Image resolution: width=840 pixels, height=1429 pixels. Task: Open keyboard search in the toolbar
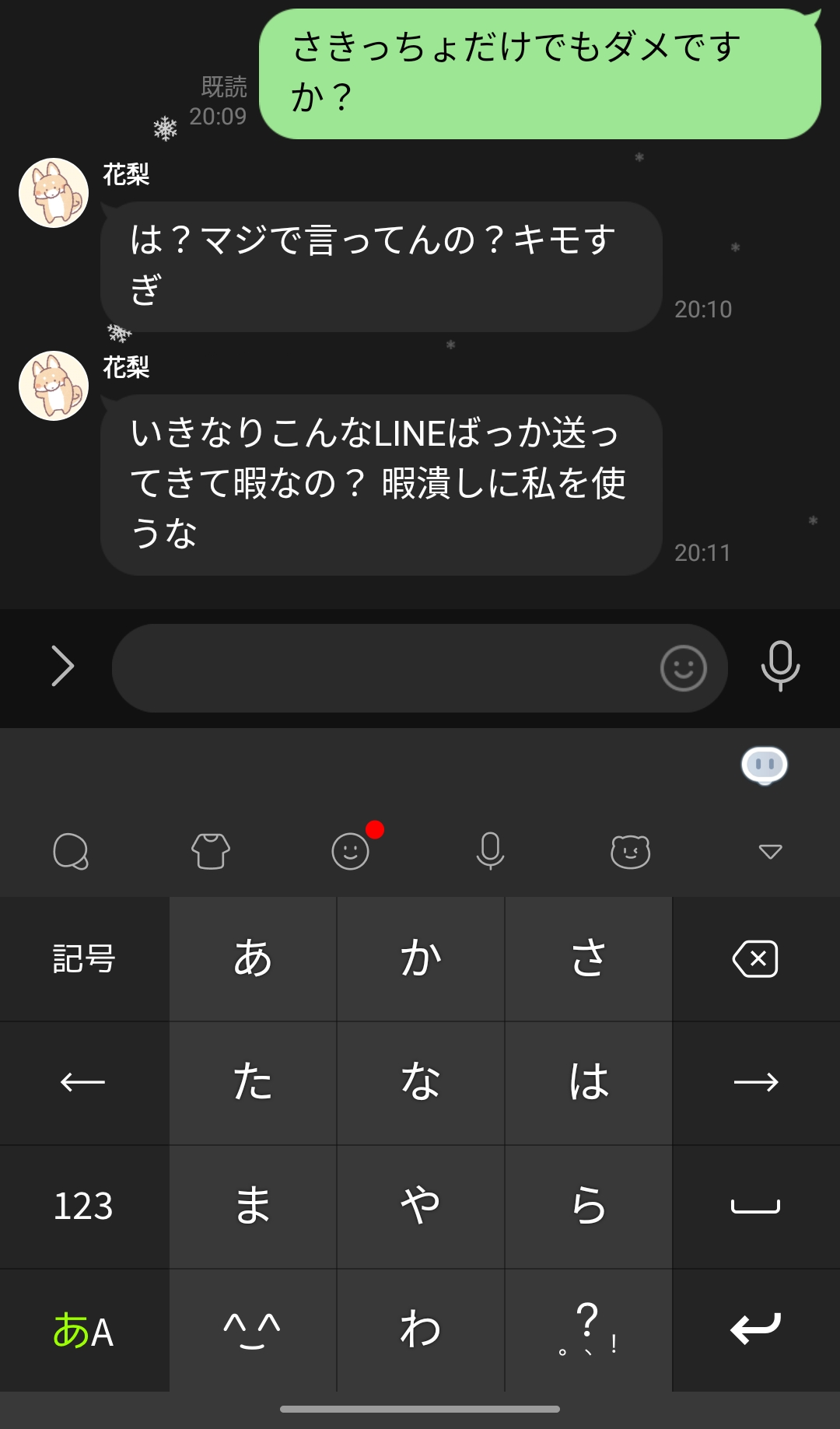(70, 851)
